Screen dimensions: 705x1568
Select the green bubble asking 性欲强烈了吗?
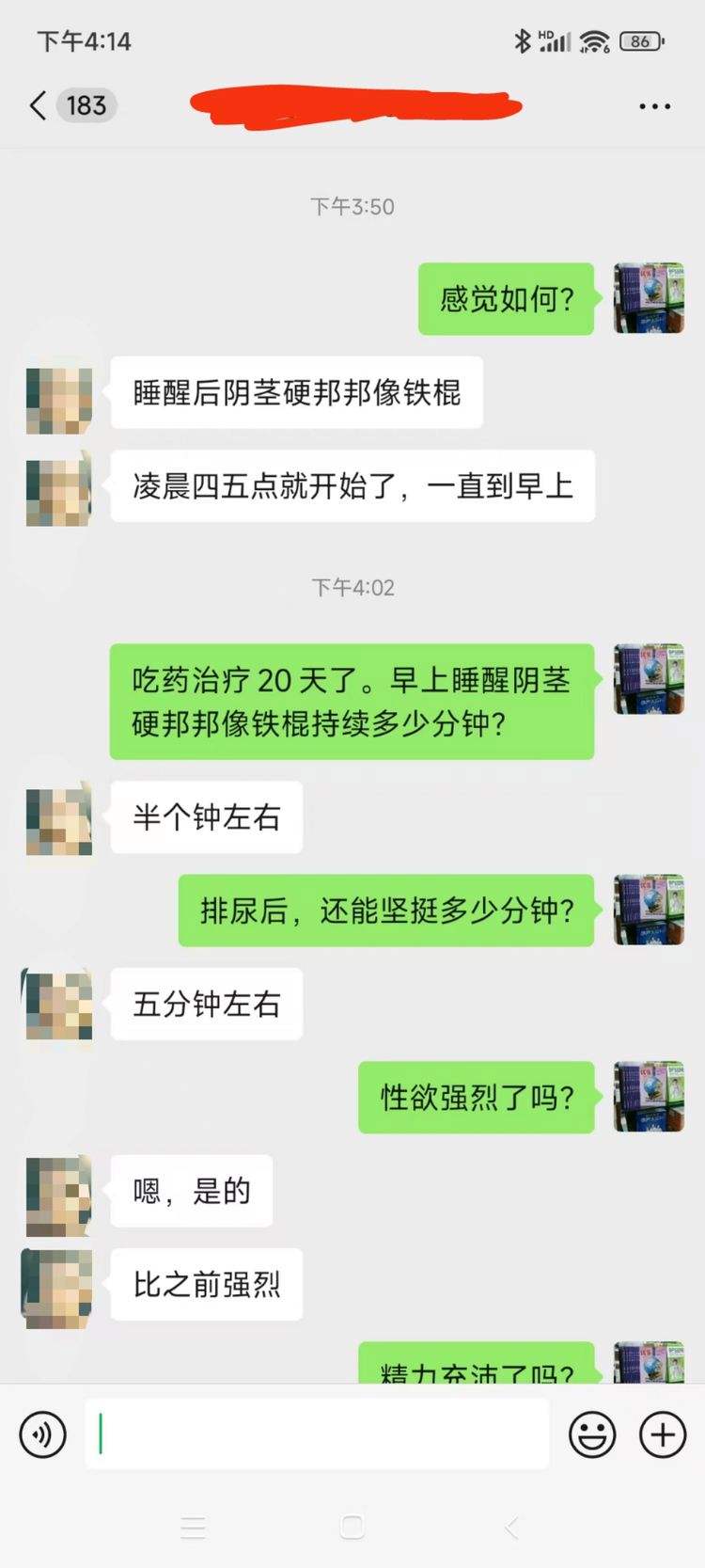pos(477,1098)
